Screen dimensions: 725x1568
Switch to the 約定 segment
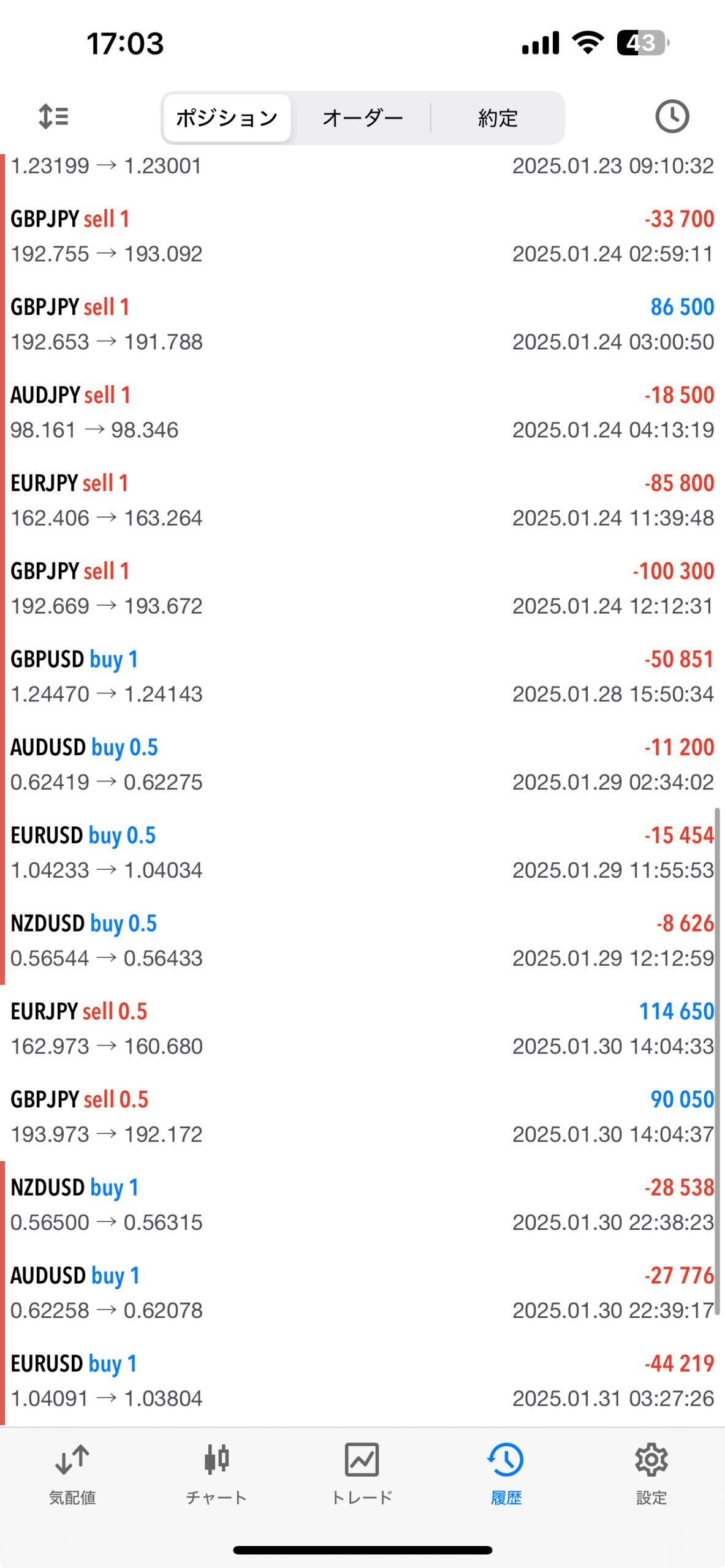pos(498,118)
